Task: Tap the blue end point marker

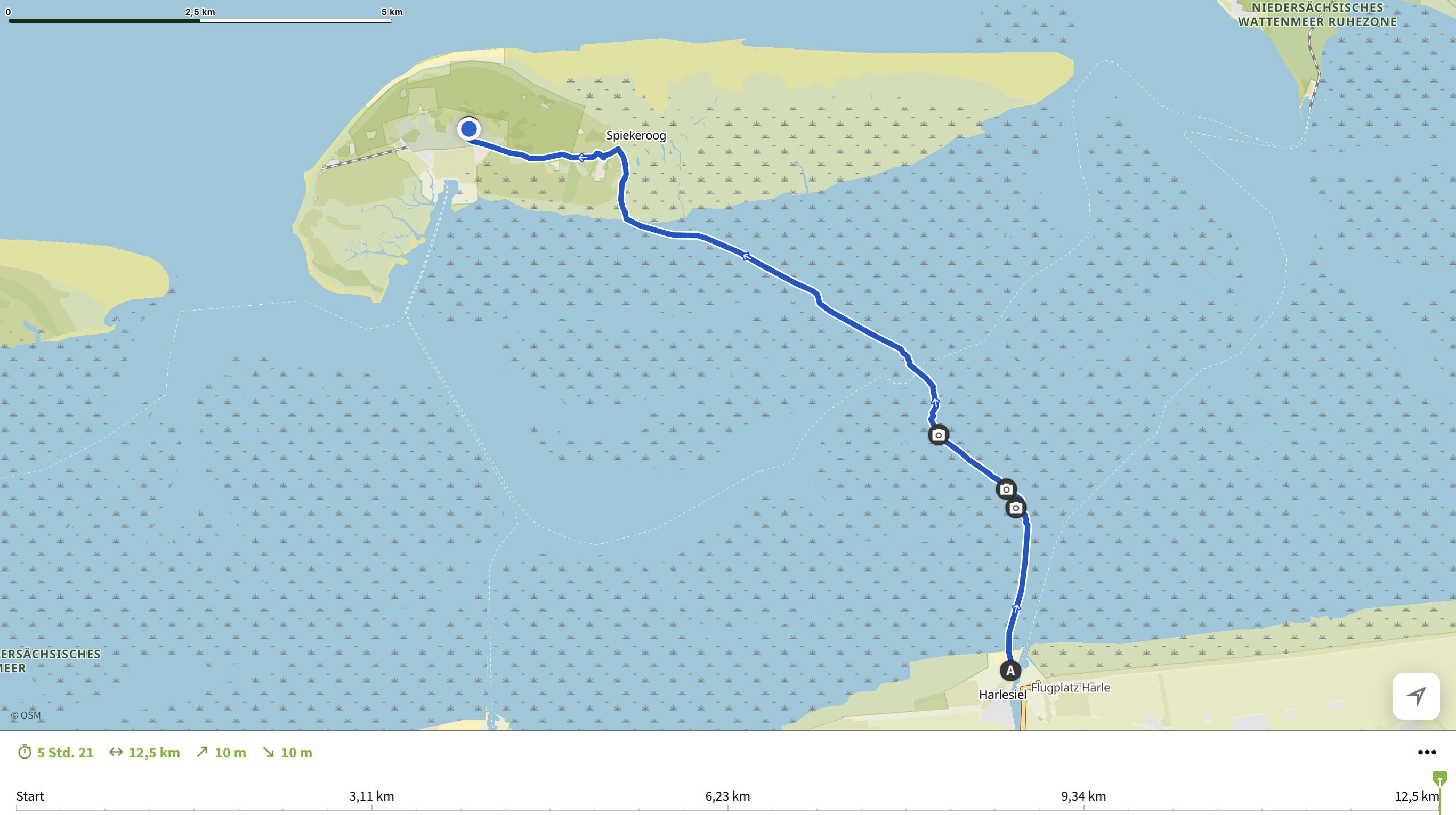Action: click(x=468, y=129)
